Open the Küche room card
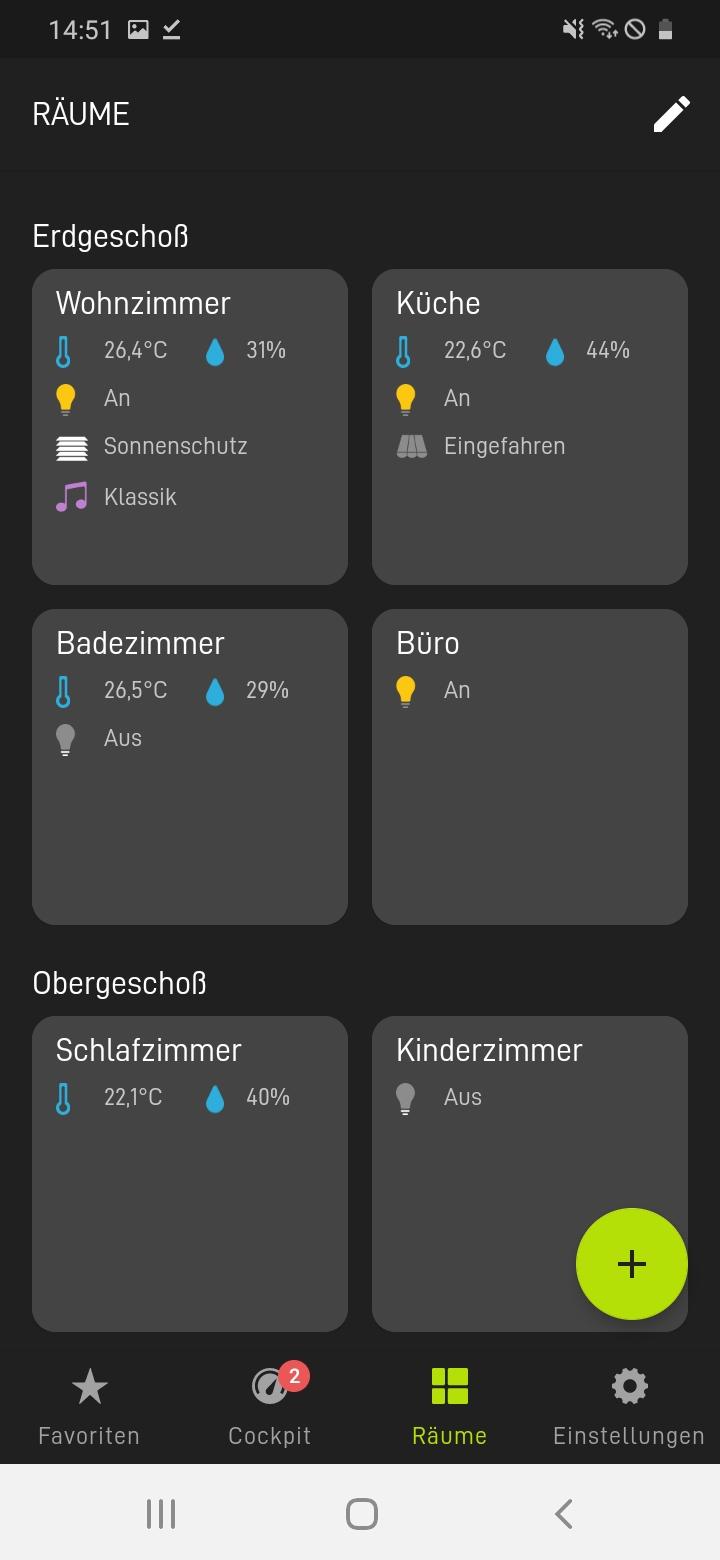The image size is (720, 1560). pos(530,427)
